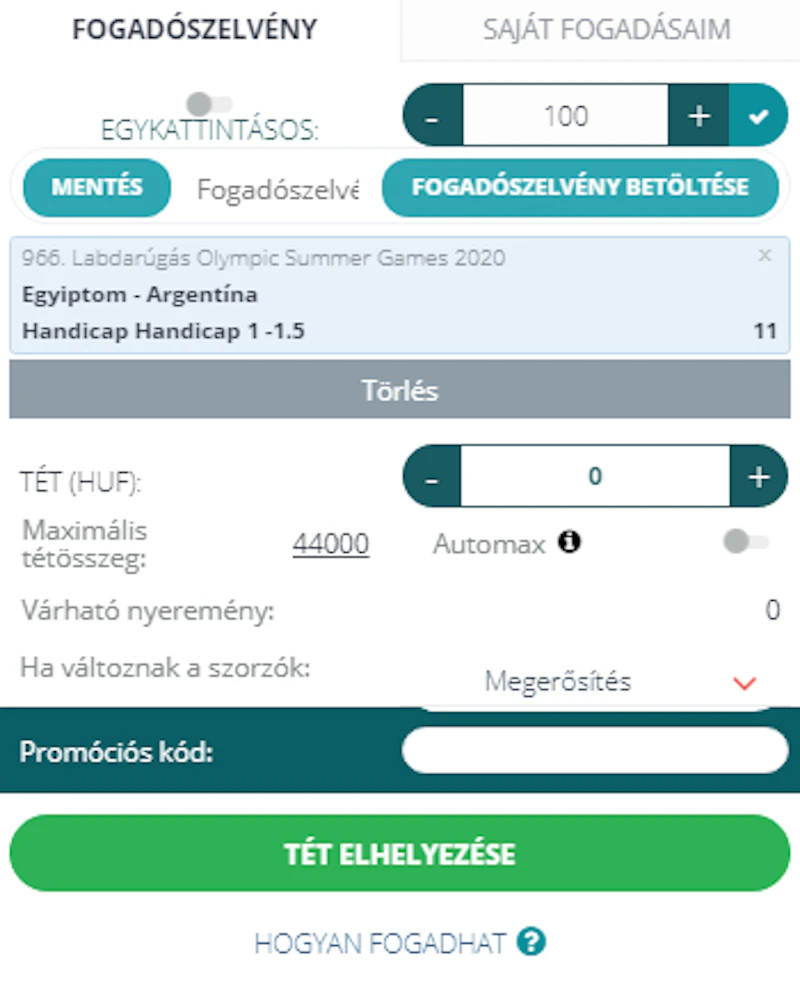Select the Fogadószelvény tab
This screenshot has height=997, width=800.
pos(195,30)
